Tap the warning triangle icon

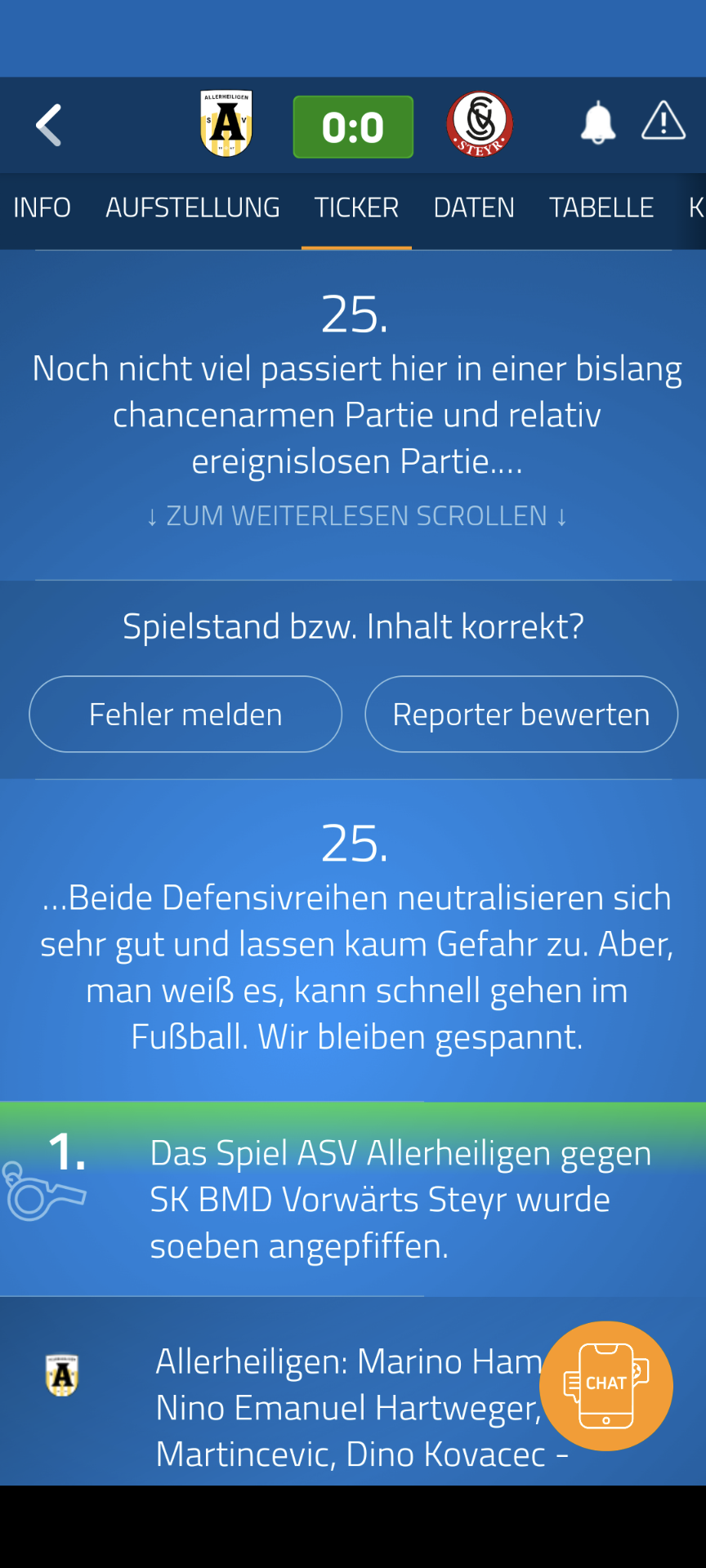[x=663, y=121]
